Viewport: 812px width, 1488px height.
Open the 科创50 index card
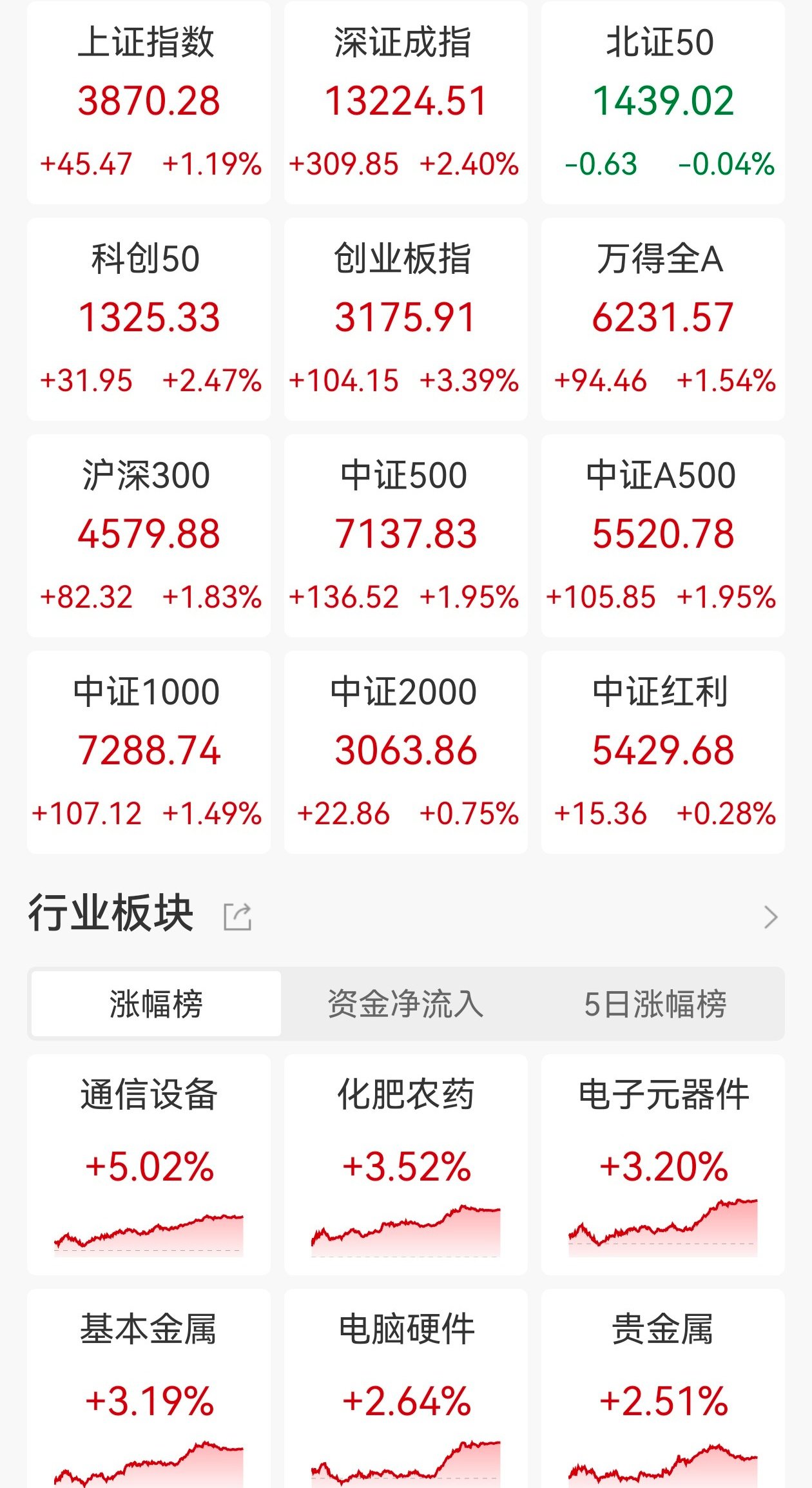tap(149, 320)
